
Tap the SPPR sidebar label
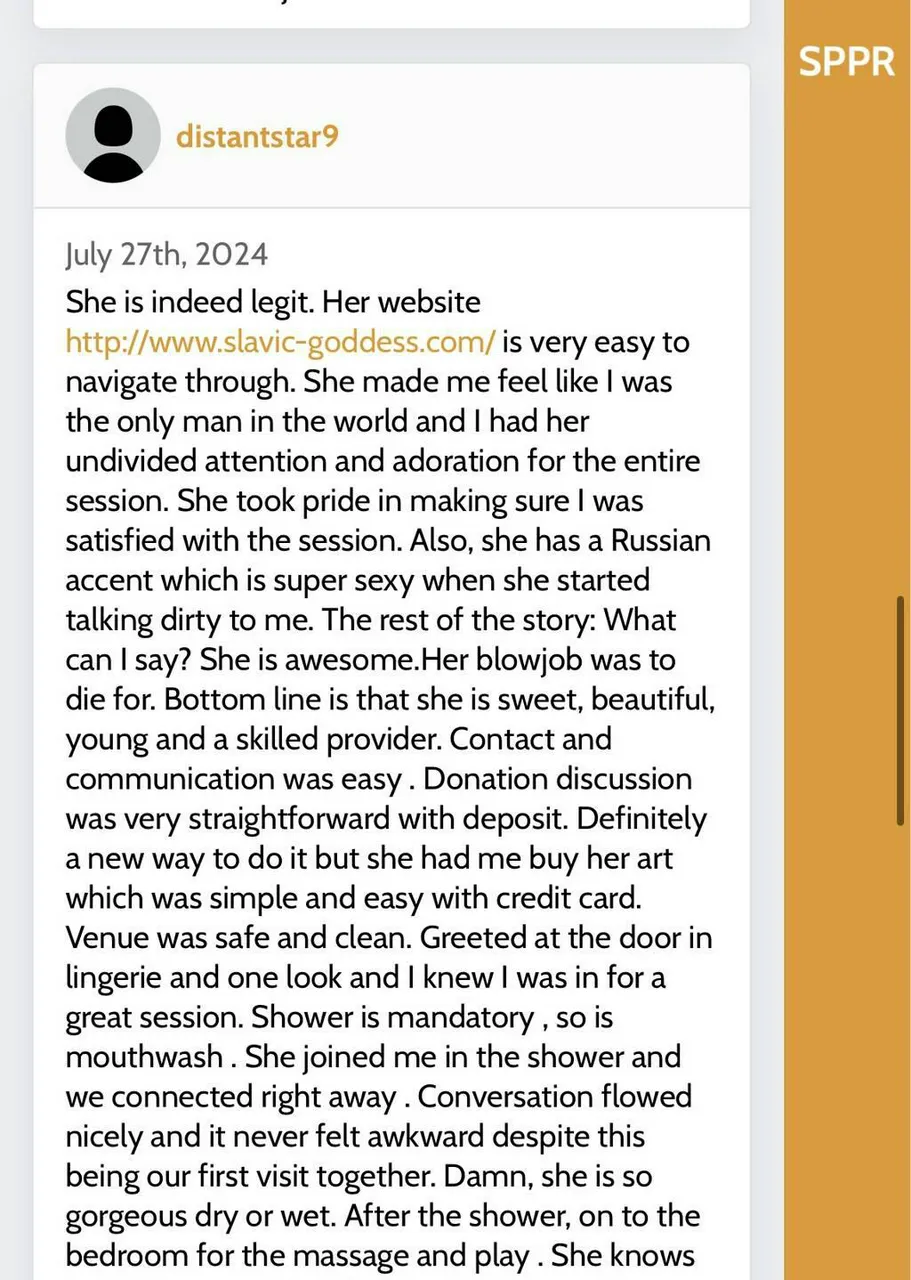(x=846, y=62)
